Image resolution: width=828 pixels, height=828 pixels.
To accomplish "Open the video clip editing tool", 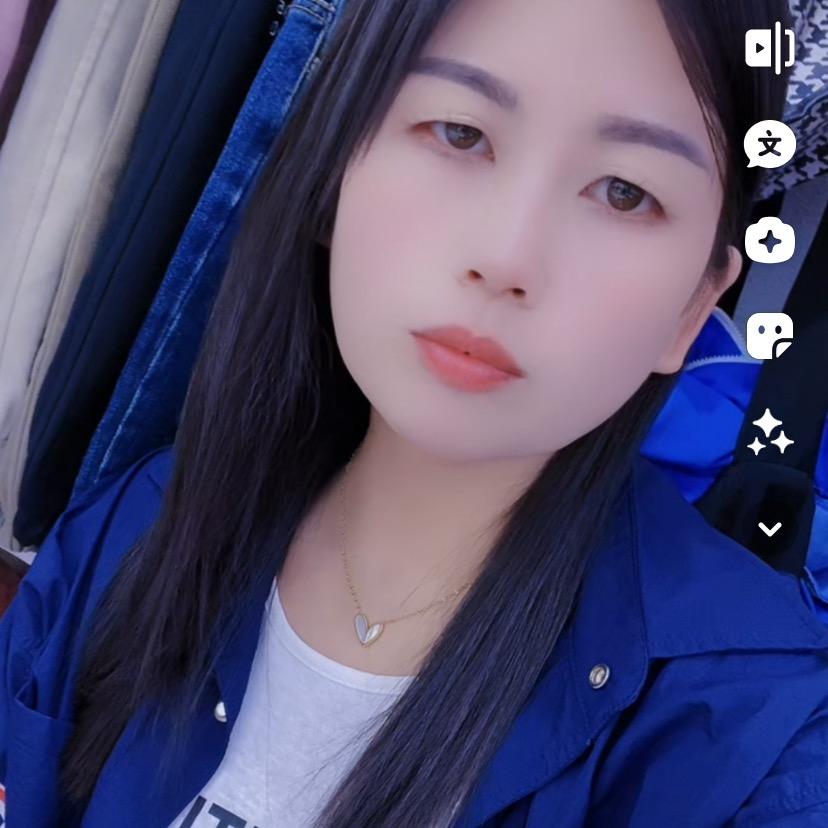I will (x=769, y=48).
